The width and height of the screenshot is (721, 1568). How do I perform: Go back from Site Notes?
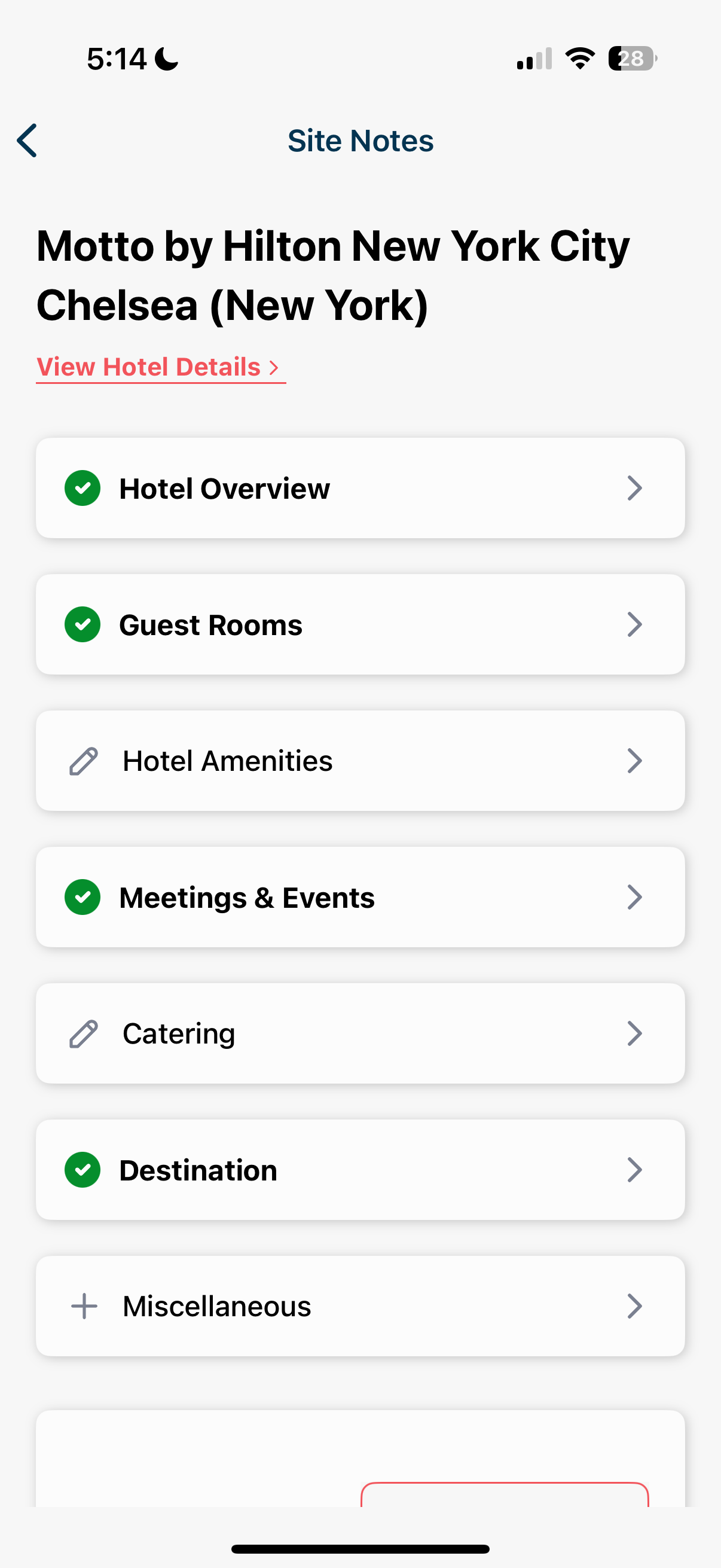[28, 141]
